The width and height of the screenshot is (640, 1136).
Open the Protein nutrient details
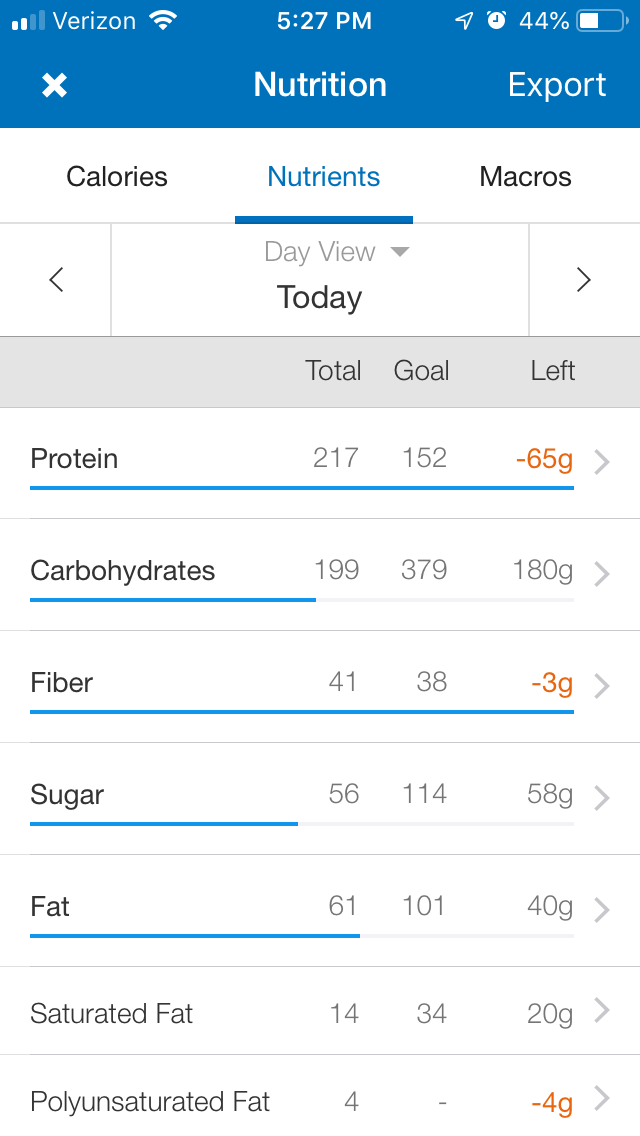click(320, 460)
